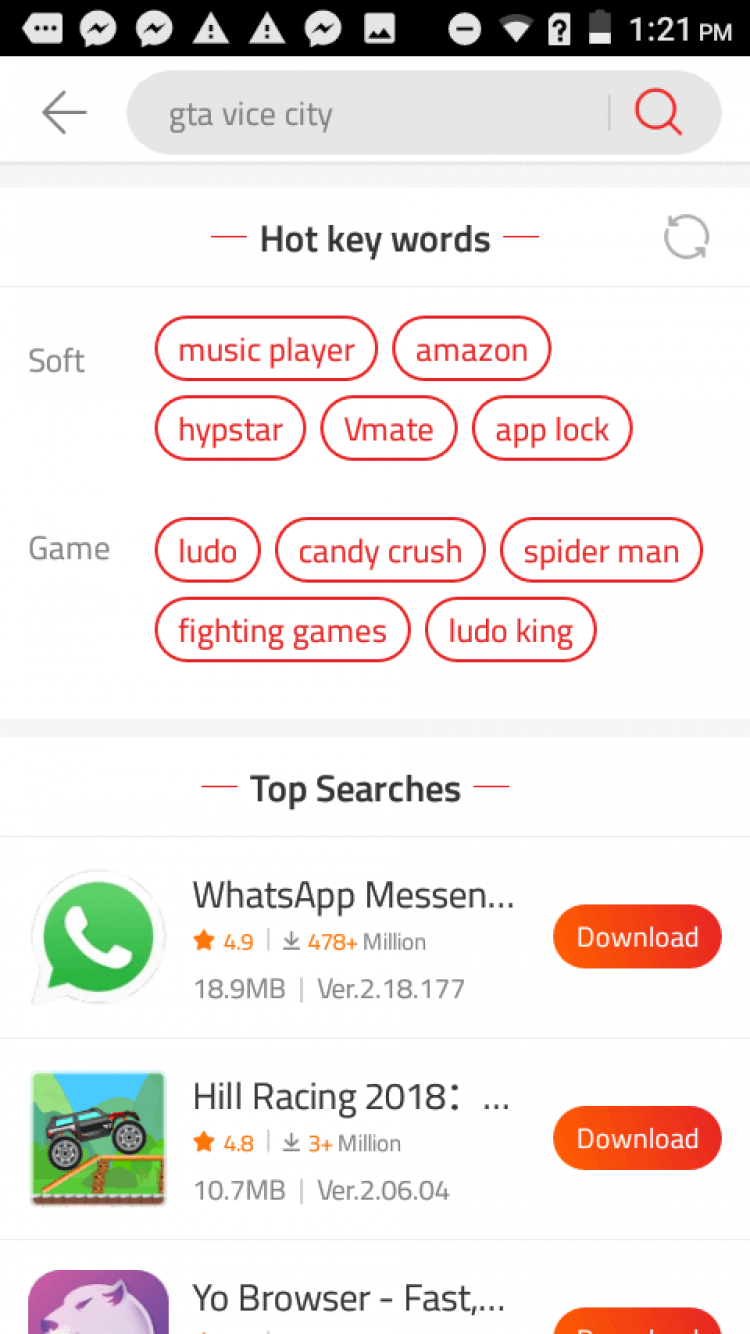Select the amazon keyword chip

[x=471, y=350]
